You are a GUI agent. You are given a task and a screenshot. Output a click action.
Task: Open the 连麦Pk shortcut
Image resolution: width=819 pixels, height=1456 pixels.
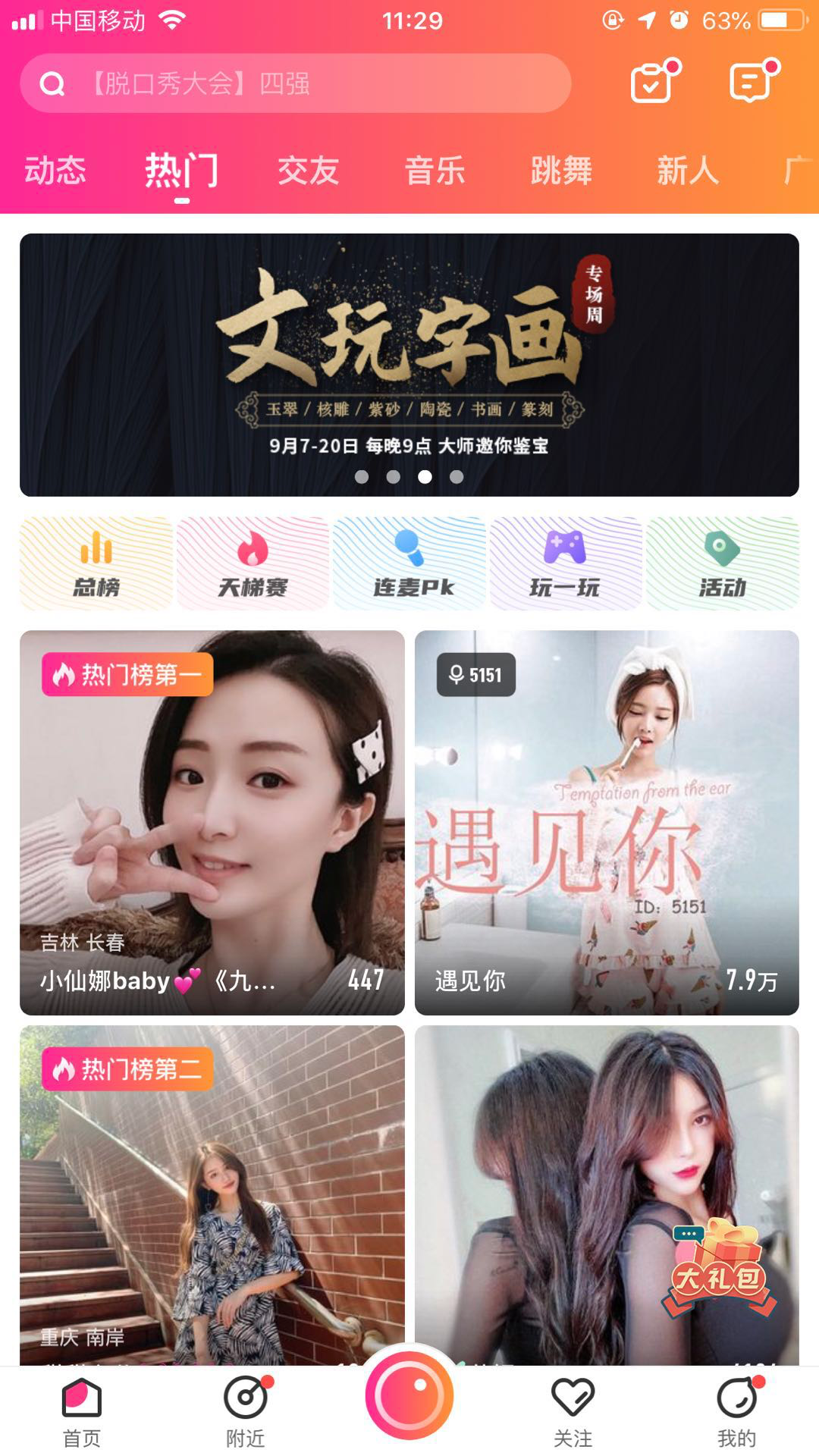point(409,563)
